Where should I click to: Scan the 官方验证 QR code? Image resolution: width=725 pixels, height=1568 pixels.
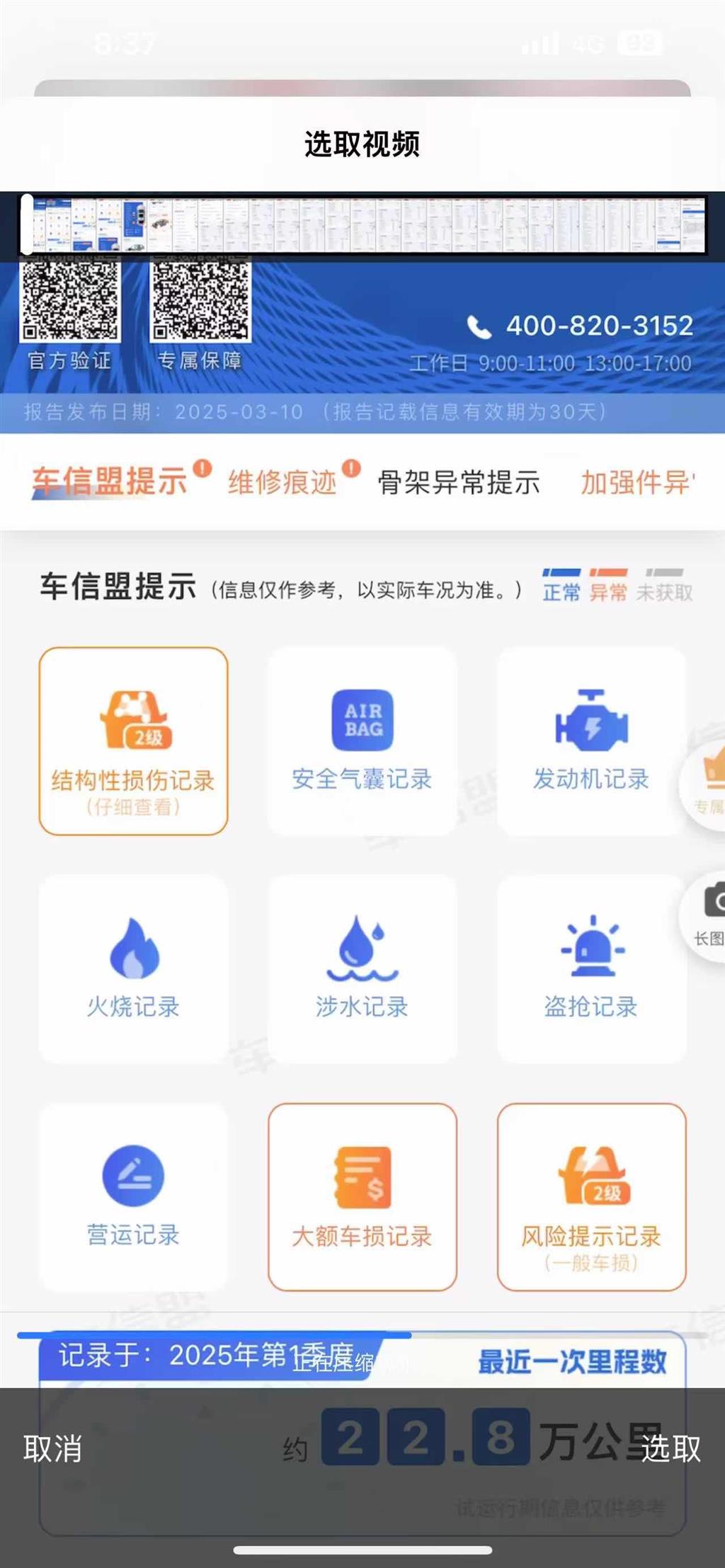coord(69,303)
